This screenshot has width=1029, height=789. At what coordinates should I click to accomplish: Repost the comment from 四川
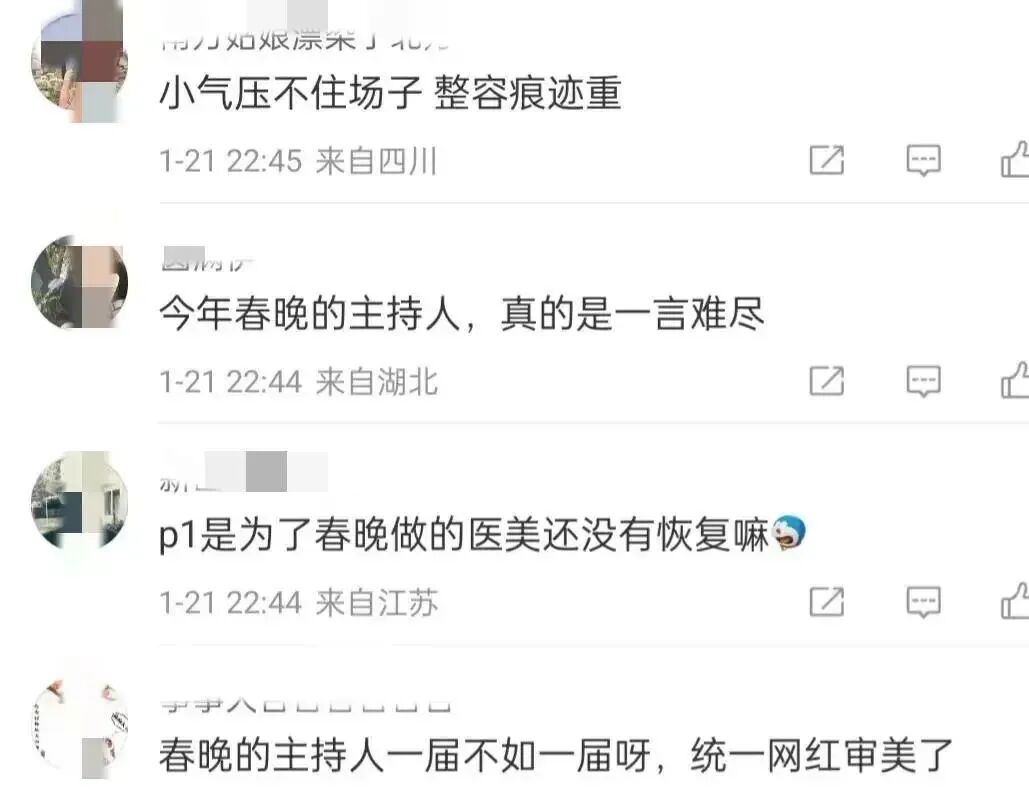826,160
